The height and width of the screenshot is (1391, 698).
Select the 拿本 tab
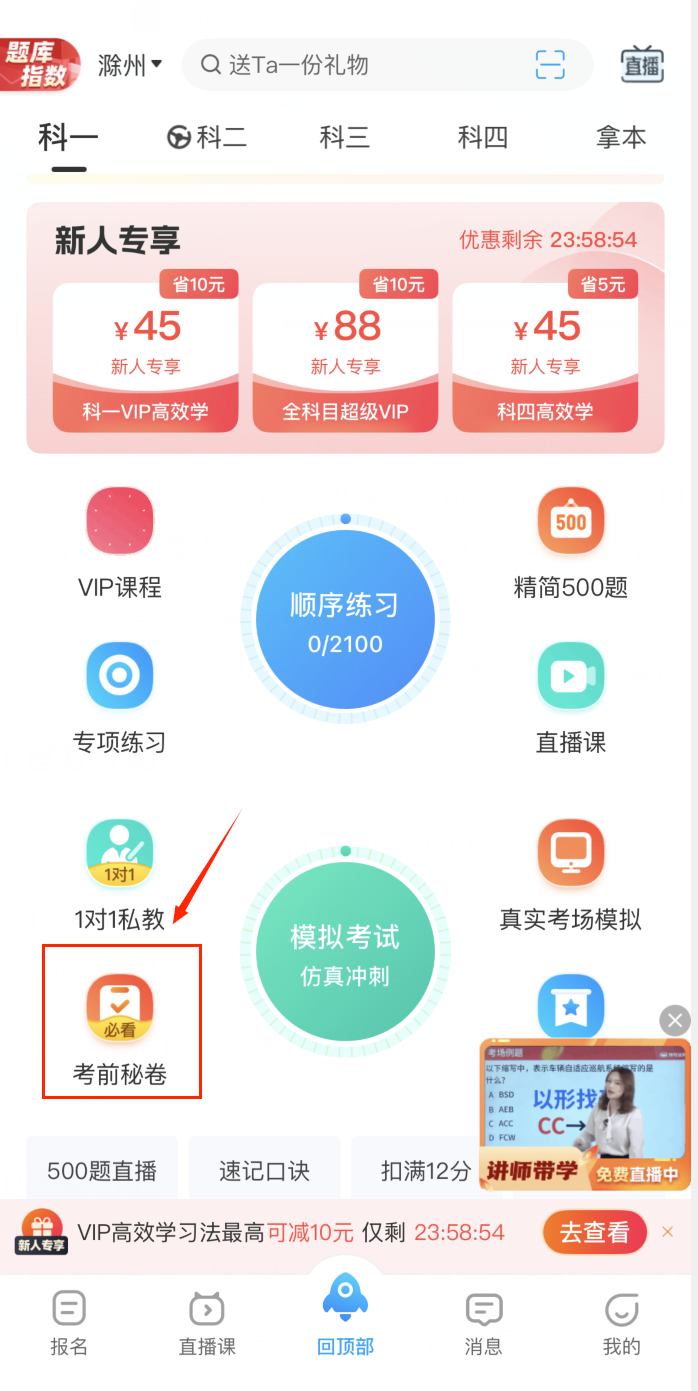click(x=621, y=137)
